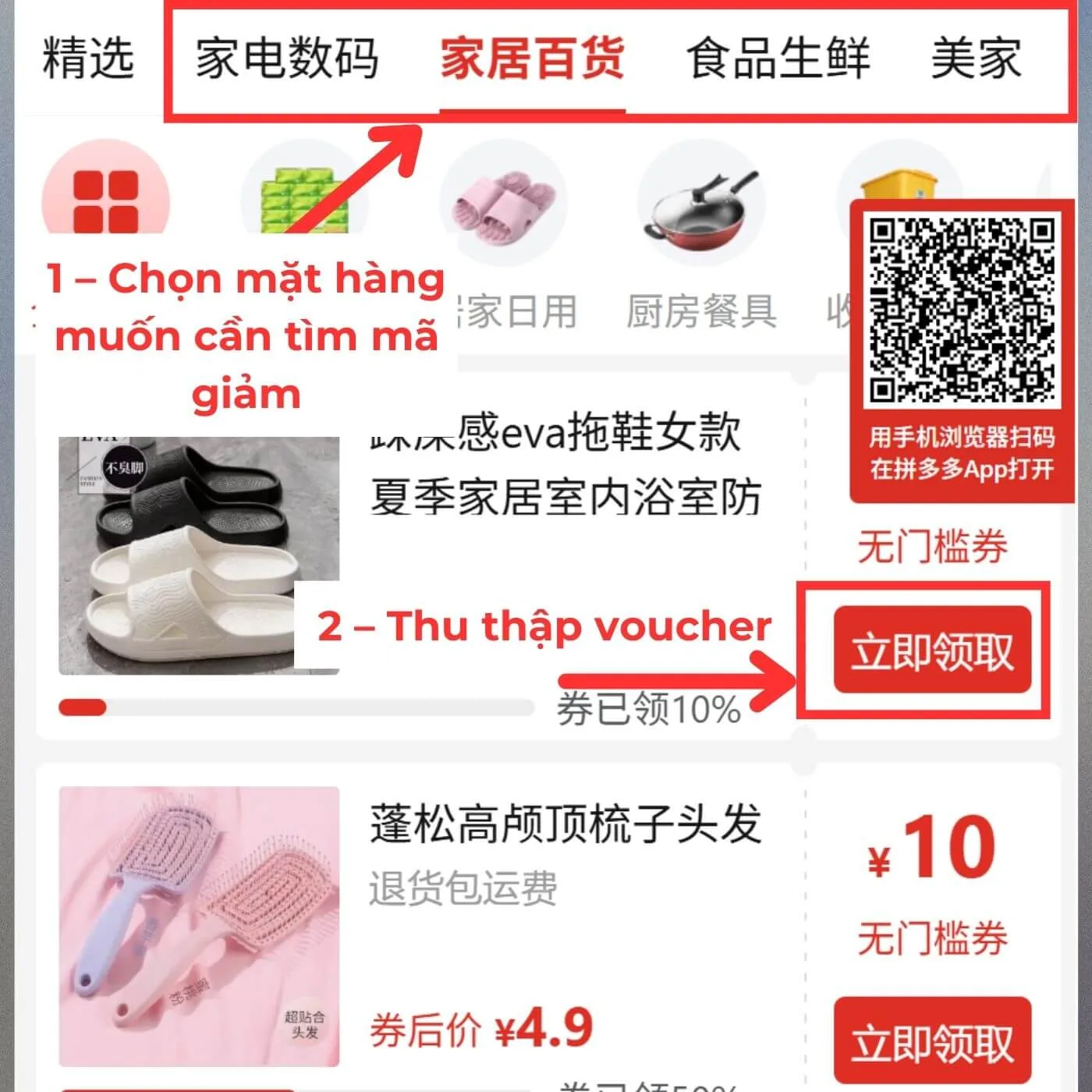Select the red grid category icon
This screenshot has height=1092, width=1092.
pos(105,199)
